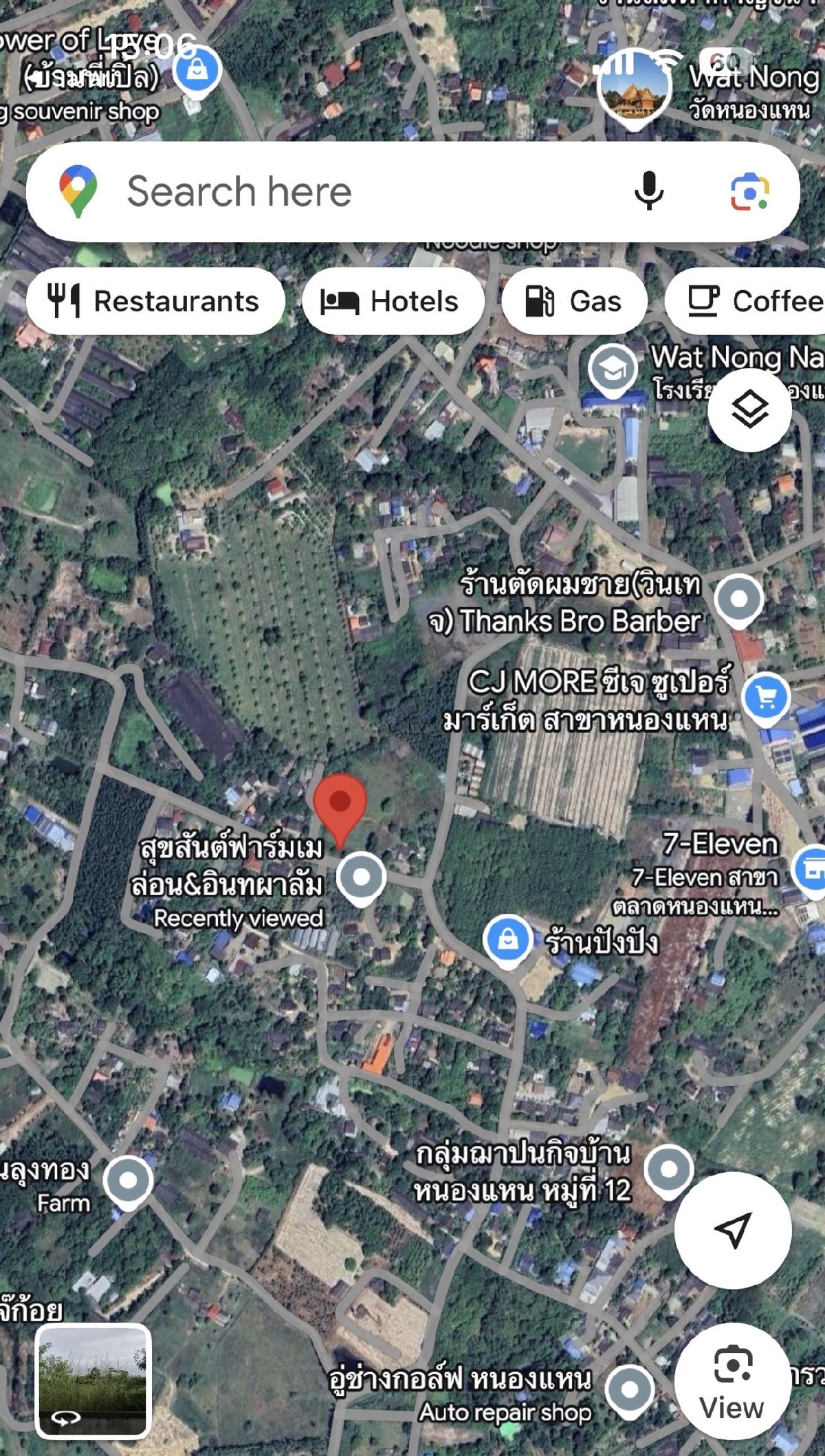
Task: Open the CJ MORE supermarket pin
Action: coord(767,699)
